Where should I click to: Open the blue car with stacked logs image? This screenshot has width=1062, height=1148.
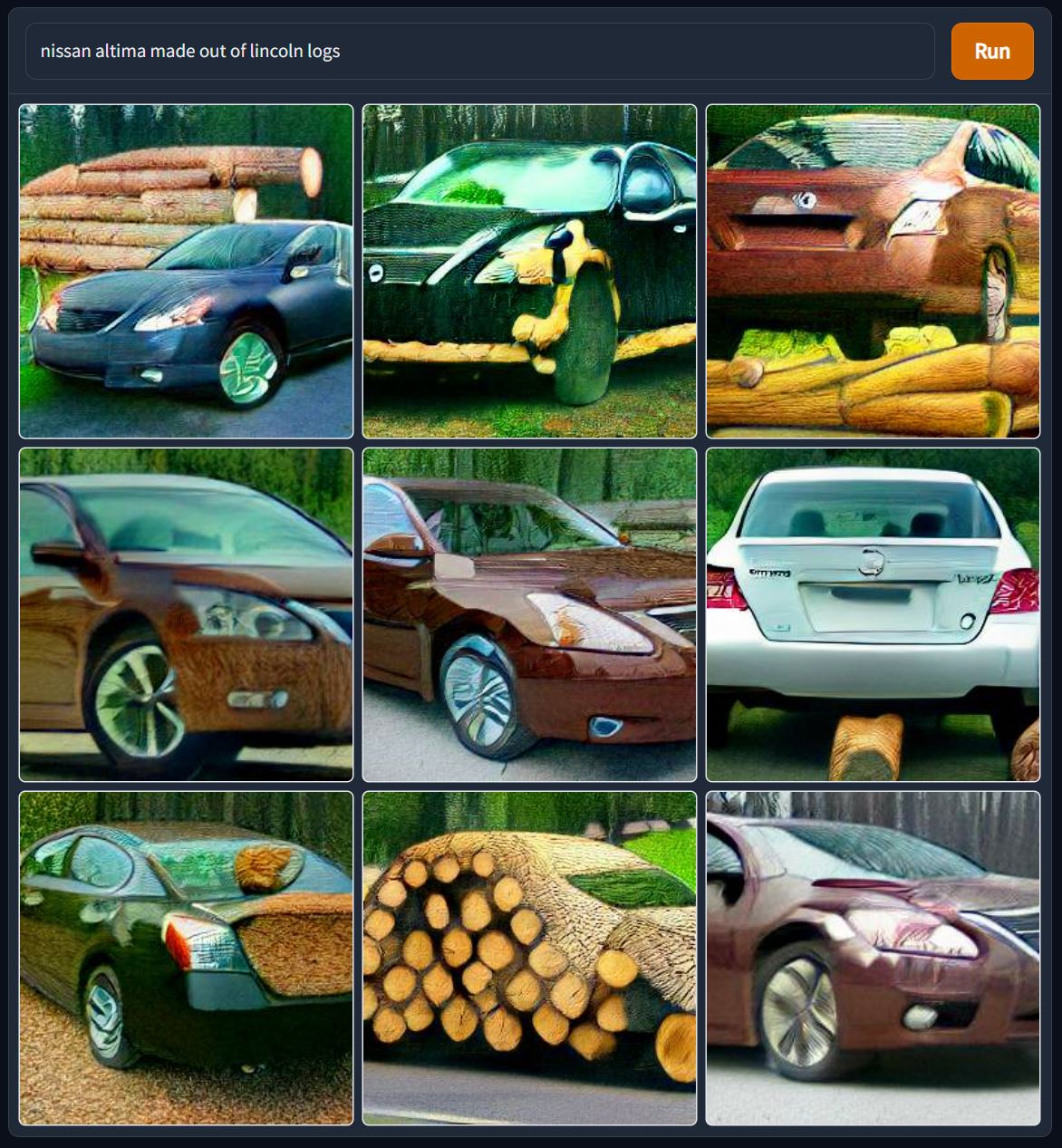coord(186,271)
